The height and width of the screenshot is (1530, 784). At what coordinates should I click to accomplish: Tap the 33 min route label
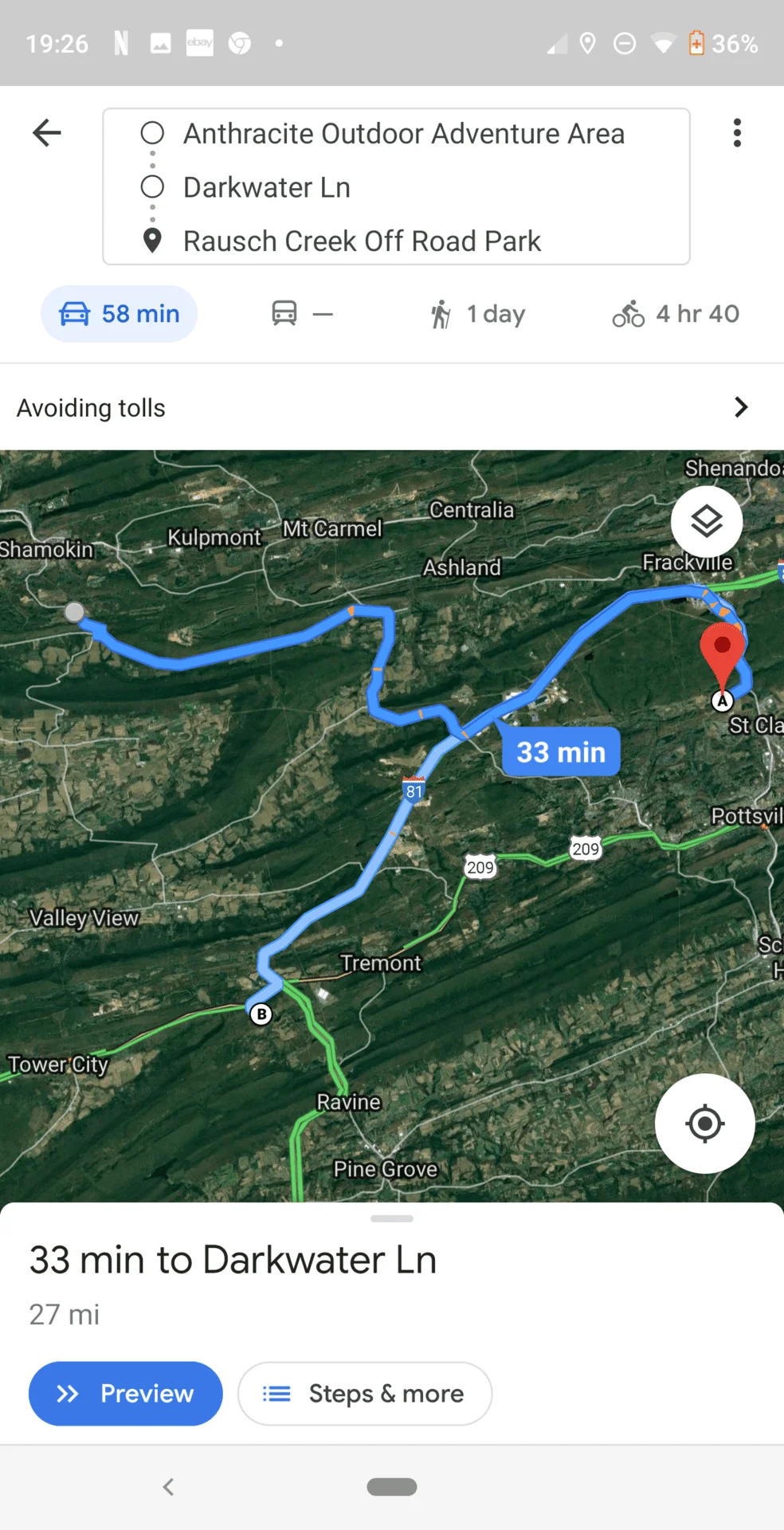tap(561, 751)
